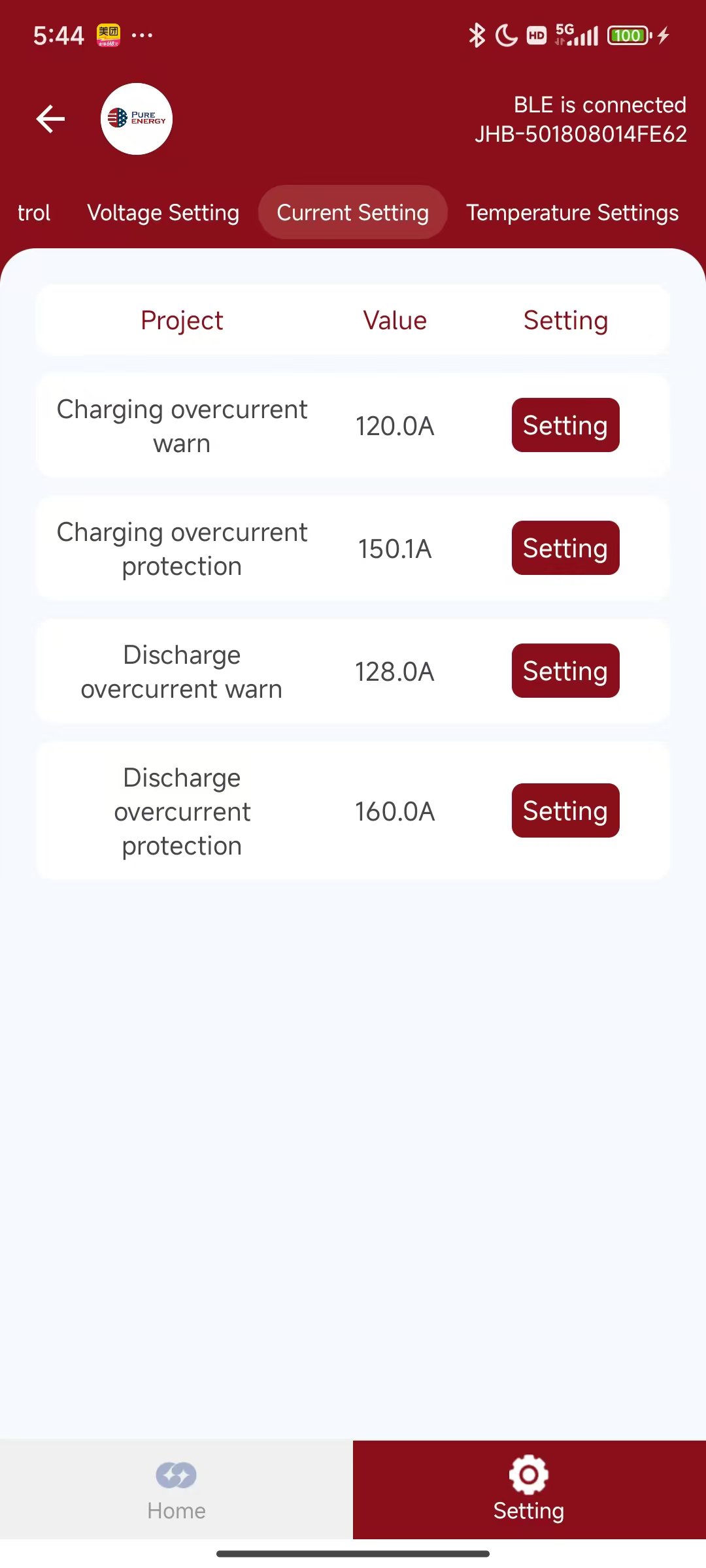Tap Setting for Charging overcurrent protection

click(x=565, y=548)
